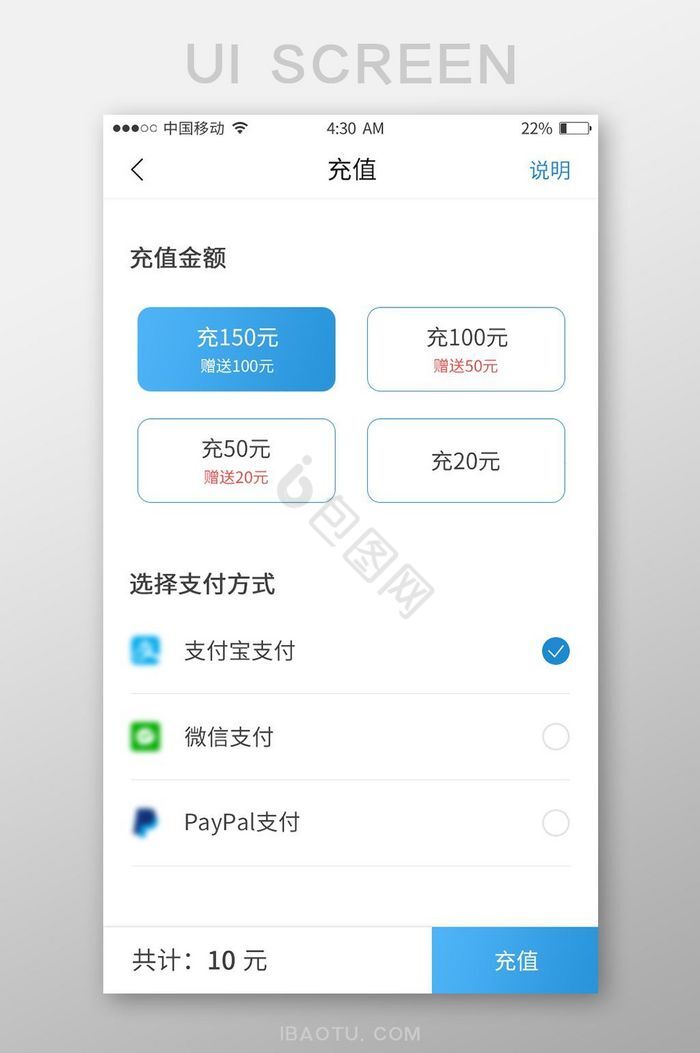Open the 说明 link
This screenshot has width=700, height=1053.
(549, 170)
